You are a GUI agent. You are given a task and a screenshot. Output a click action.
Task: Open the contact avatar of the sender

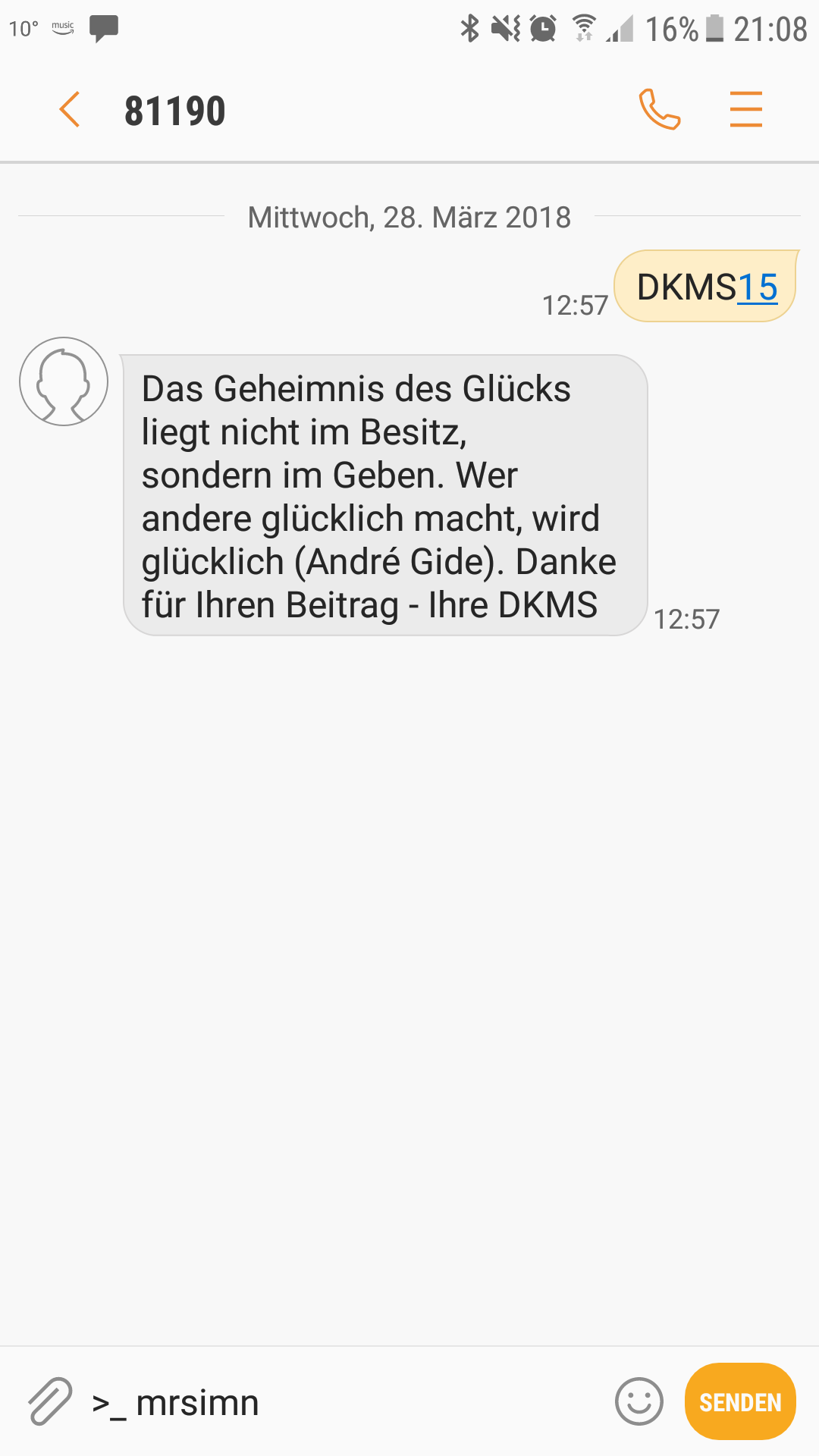tap(64, 381)
